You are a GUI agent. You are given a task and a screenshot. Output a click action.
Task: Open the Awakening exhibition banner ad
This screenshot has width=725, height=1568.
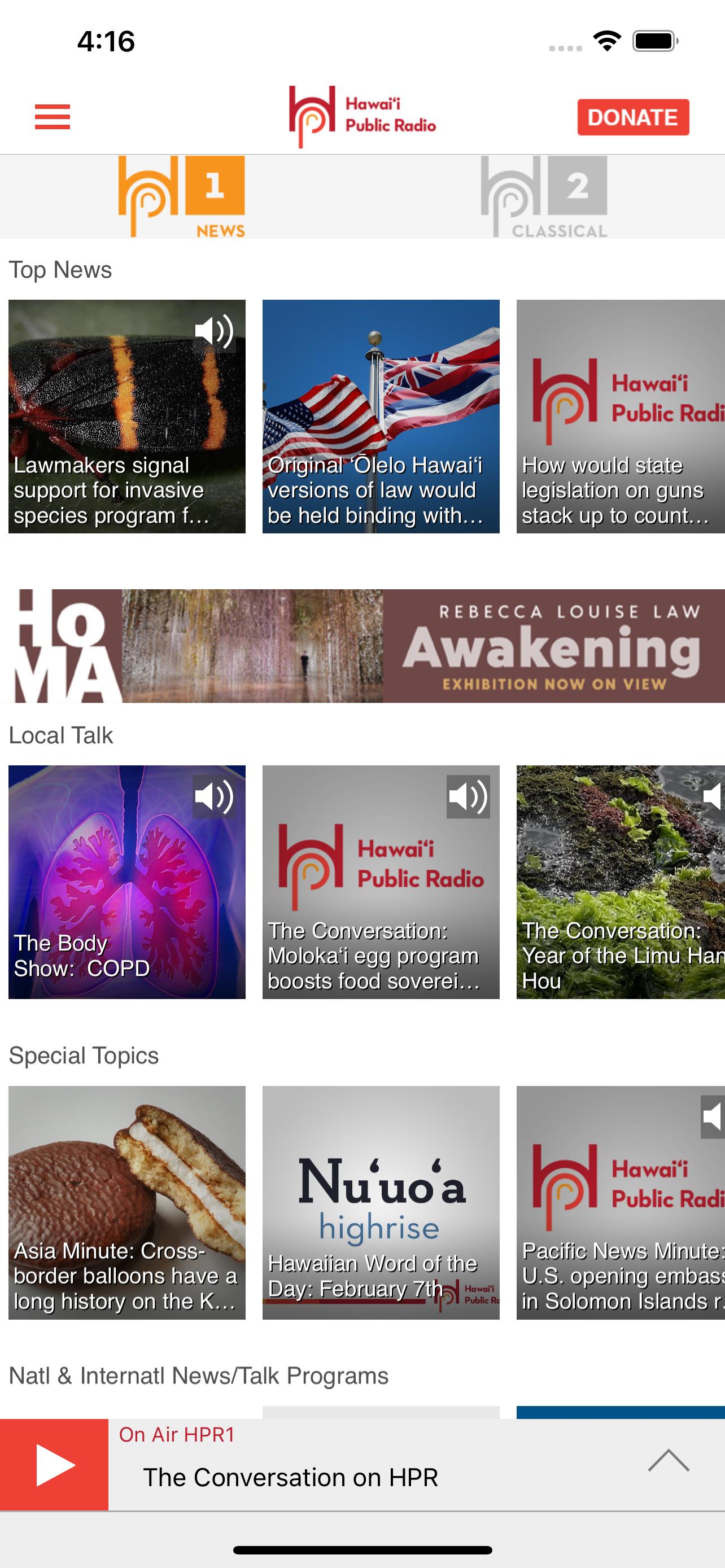(363, 646)
